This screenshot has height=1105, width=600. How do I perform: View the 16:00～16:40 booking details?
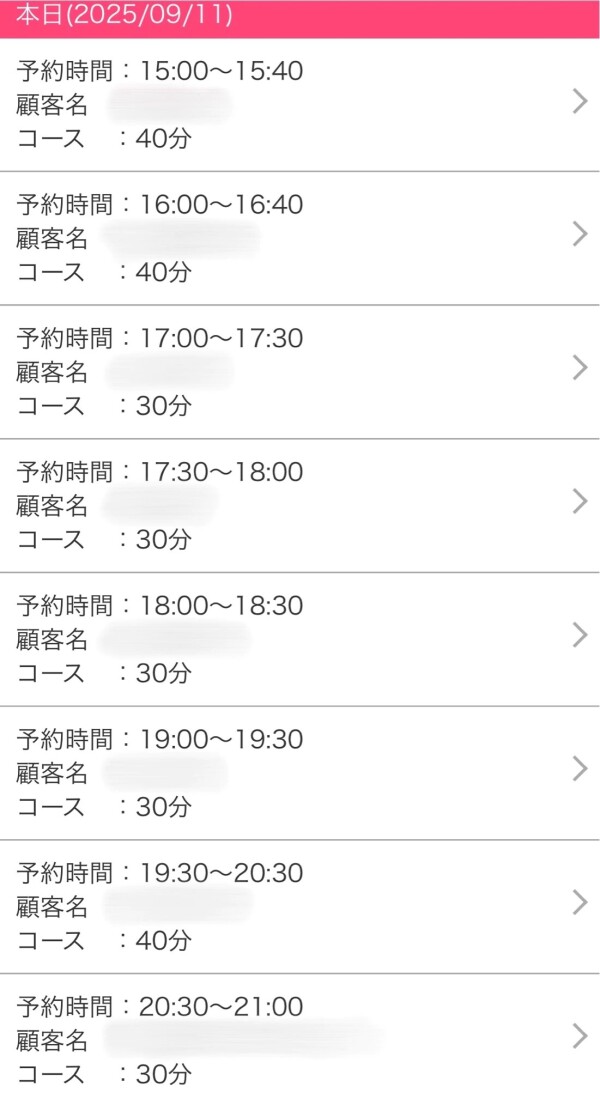pyautogui.click(x=300, y=238)
